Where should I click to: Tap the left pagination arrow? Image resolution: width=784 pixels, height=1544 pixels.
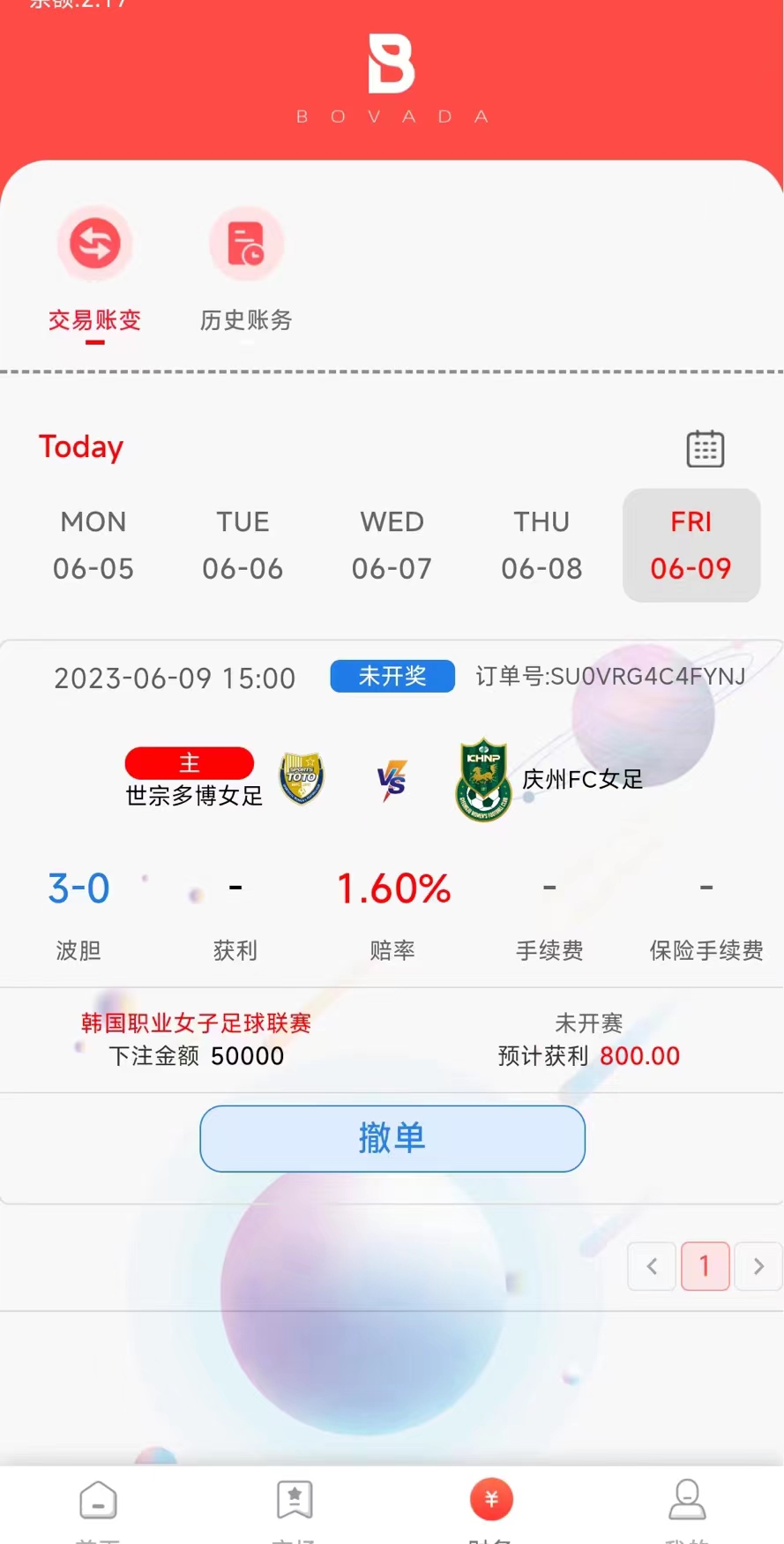651,1265
